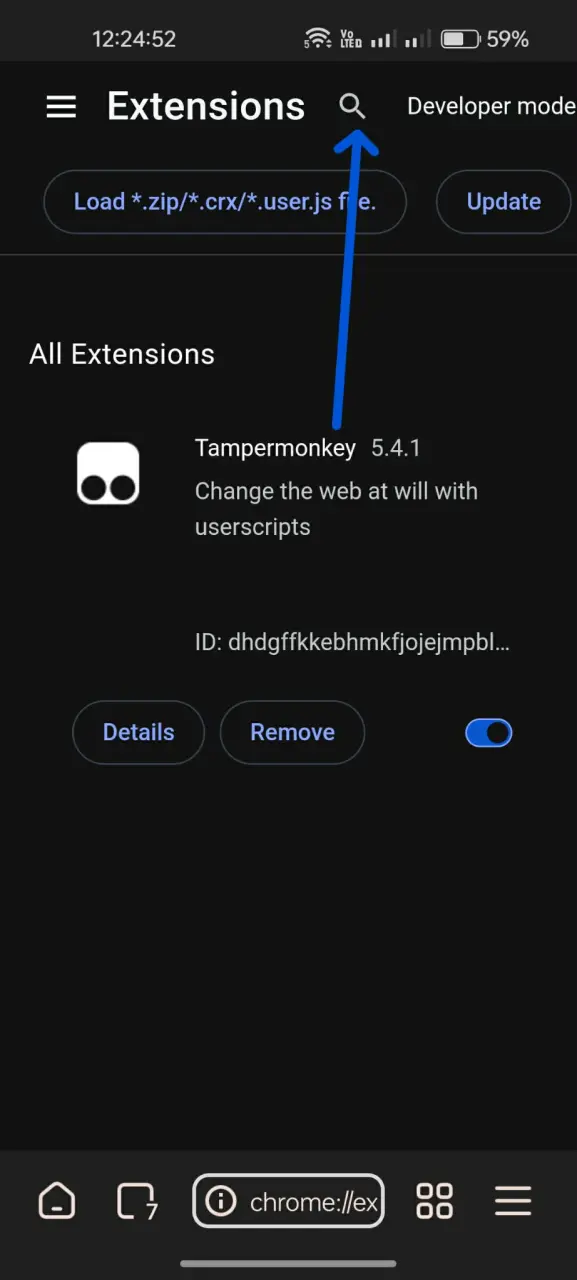577x1280 pixels.
Task: Tap the search magnifier icon
Action: (x=352, y=106)
